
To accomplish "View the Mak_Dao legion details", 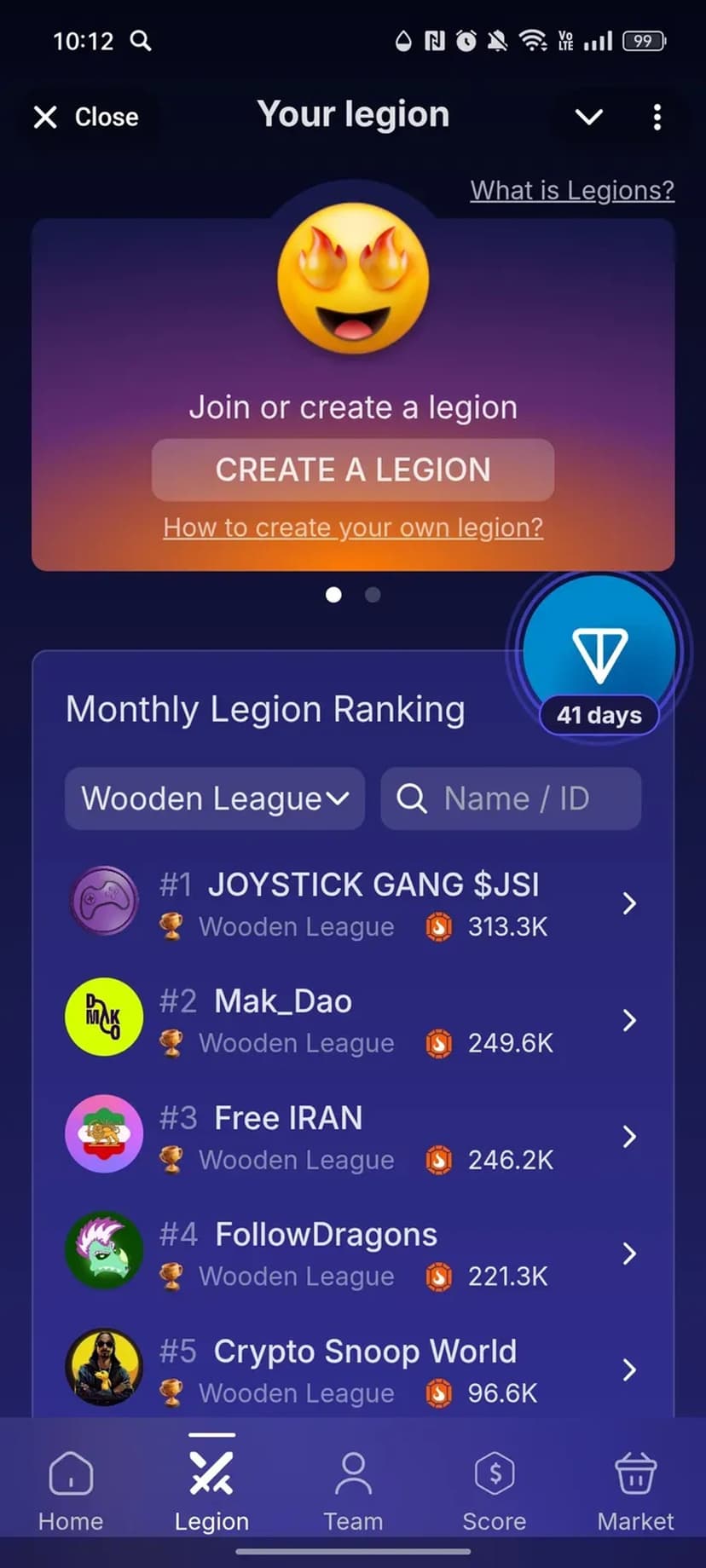I will (353, 1020).
